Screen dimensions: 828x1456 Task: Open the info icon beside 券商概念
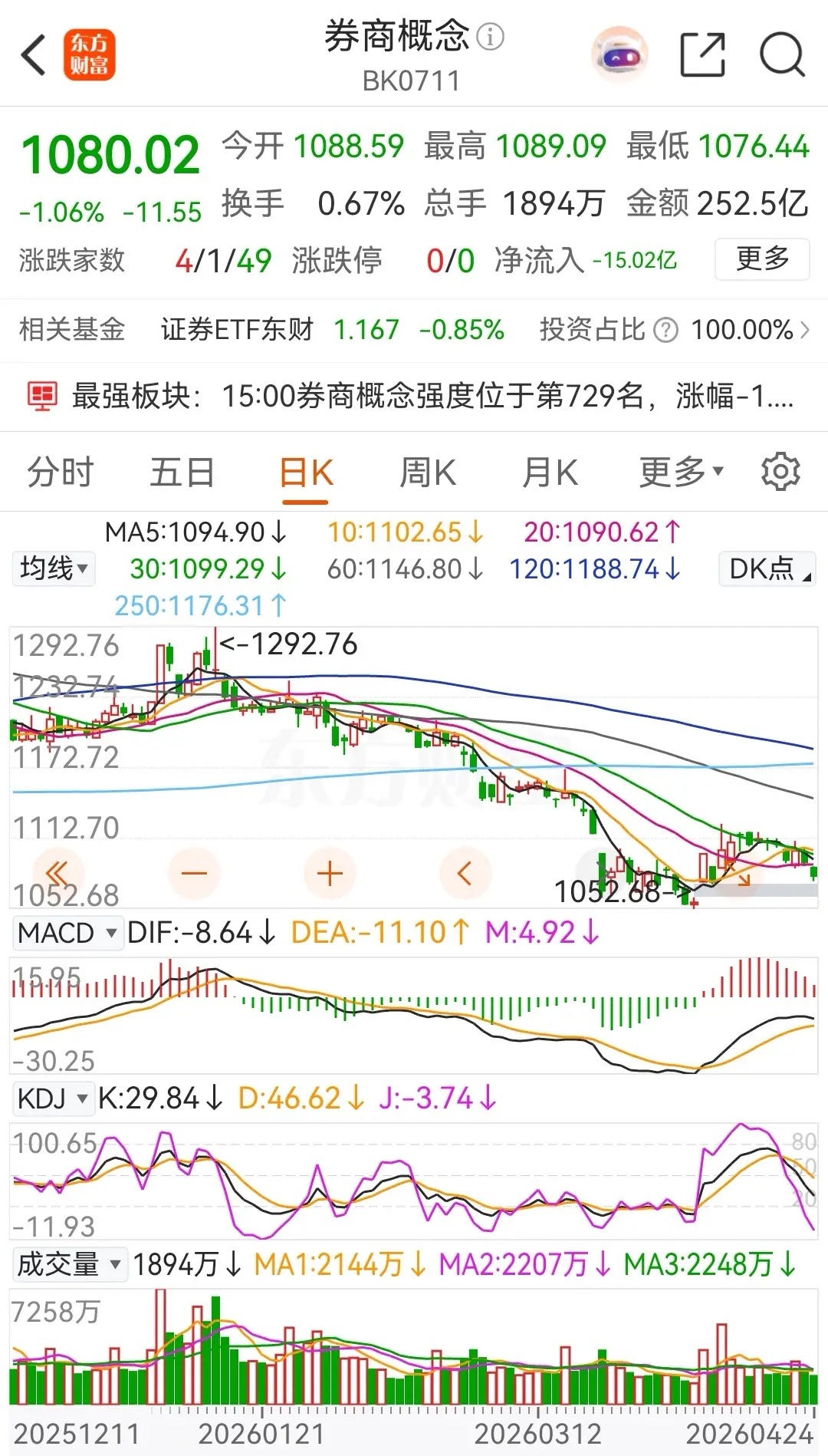[x=491, y=36]
